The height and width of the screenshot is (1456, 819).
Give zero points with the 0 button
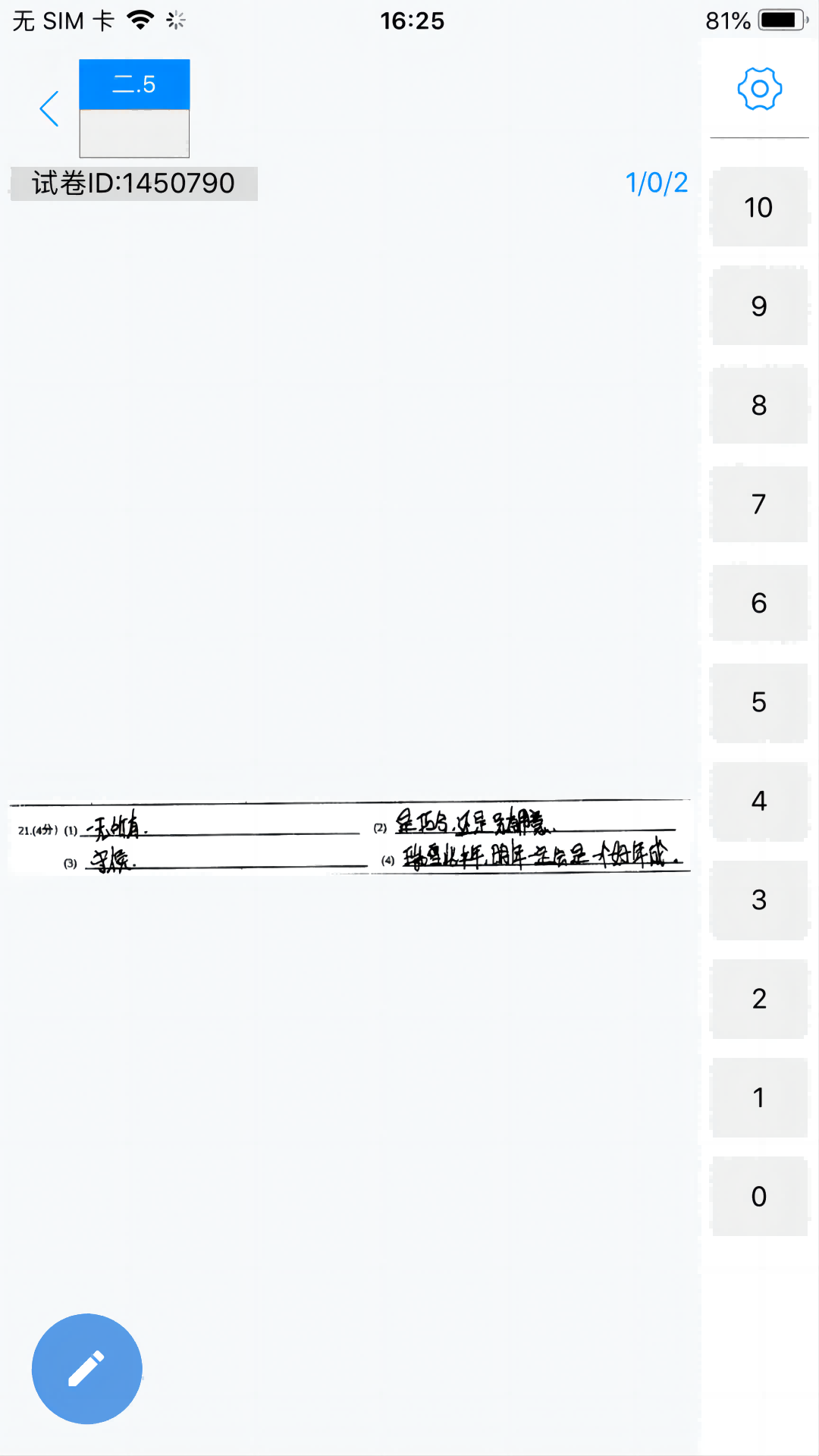(x=759, y=1196)
